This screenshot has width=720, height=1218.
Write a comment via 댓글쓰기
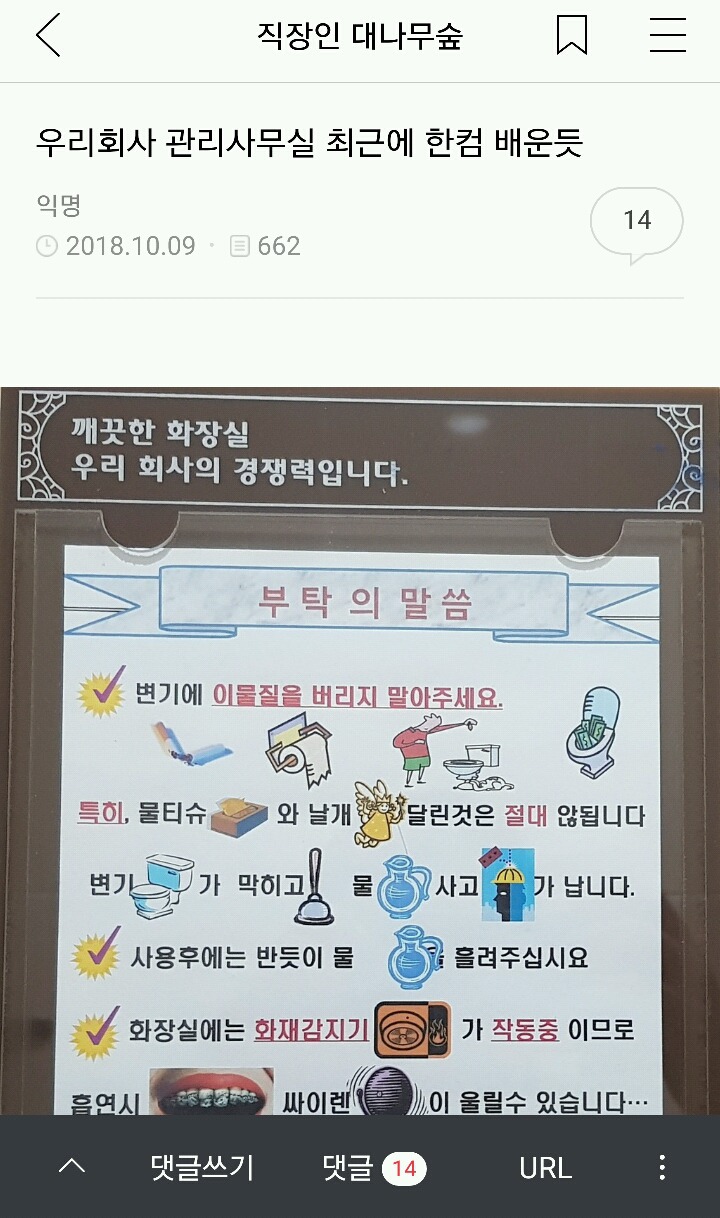pos(202,1167)
